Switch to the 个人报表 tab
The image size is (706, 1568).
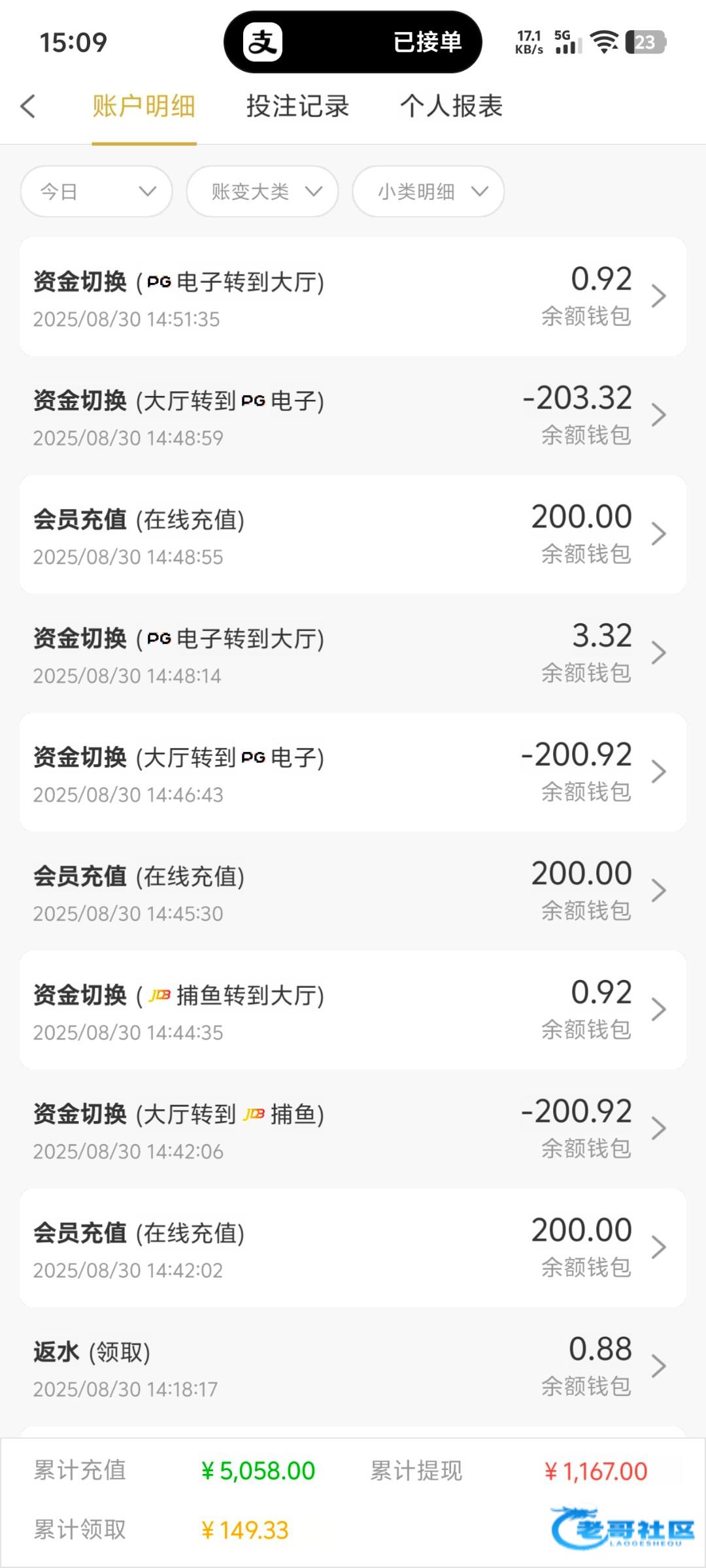pos(451,106)
